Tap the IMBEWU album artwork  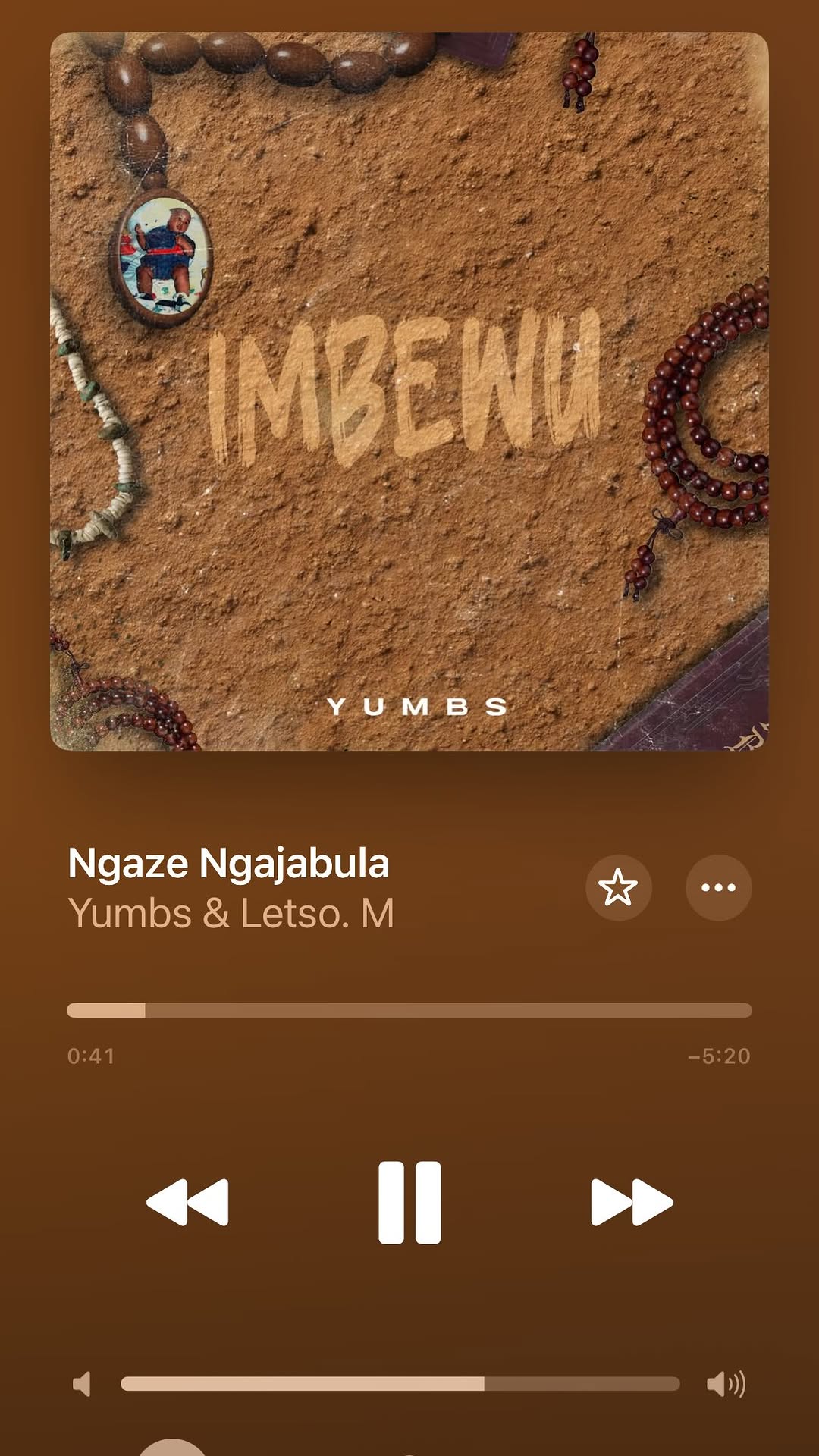(409, 391)
